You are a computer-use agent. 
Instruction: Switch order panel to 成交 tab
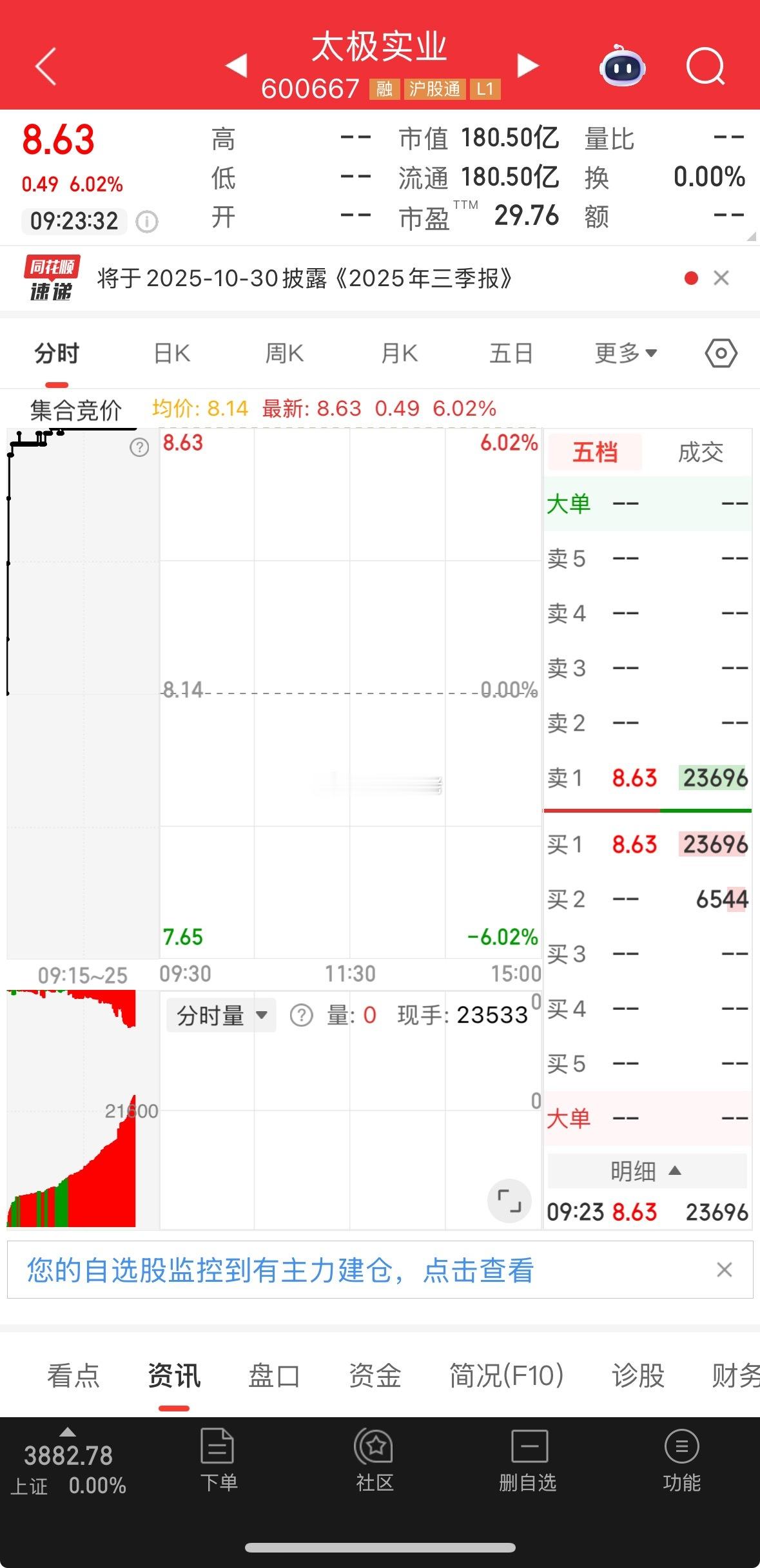pos(700,452)
